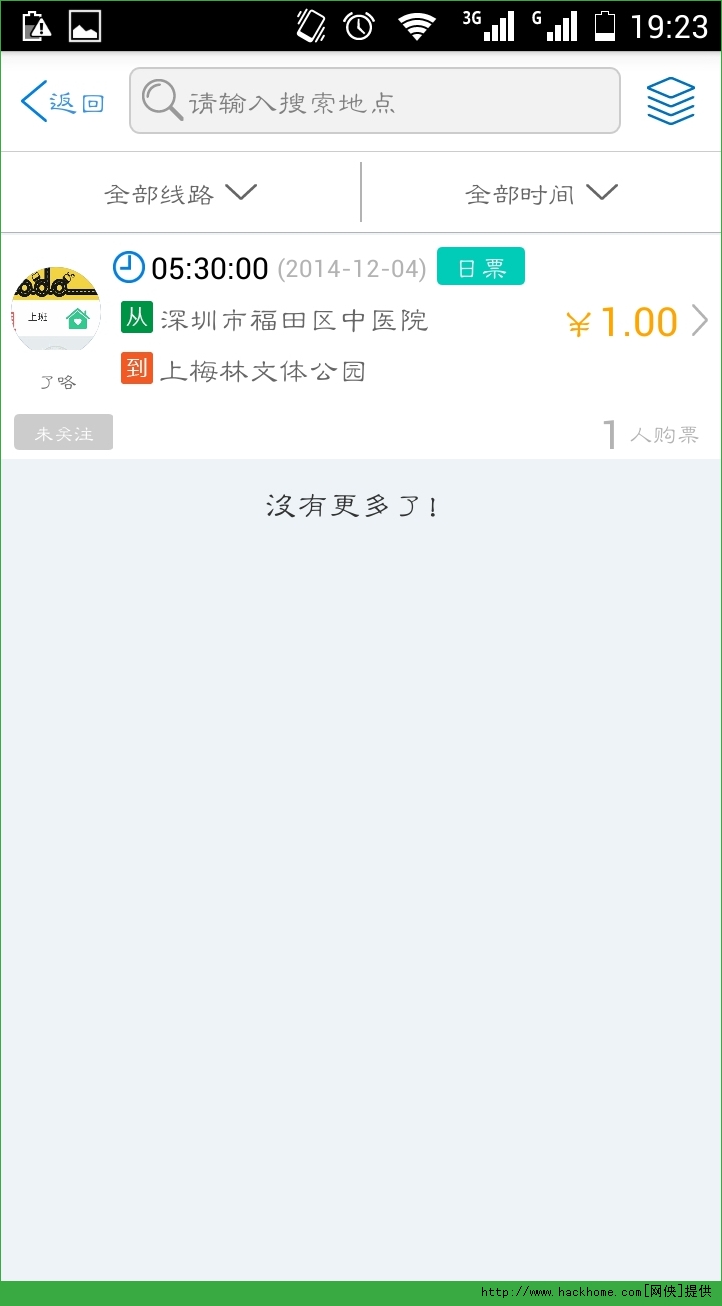View the driver avatar profile
Viewport: 722px width, 1306px height.
click(56, 310)
